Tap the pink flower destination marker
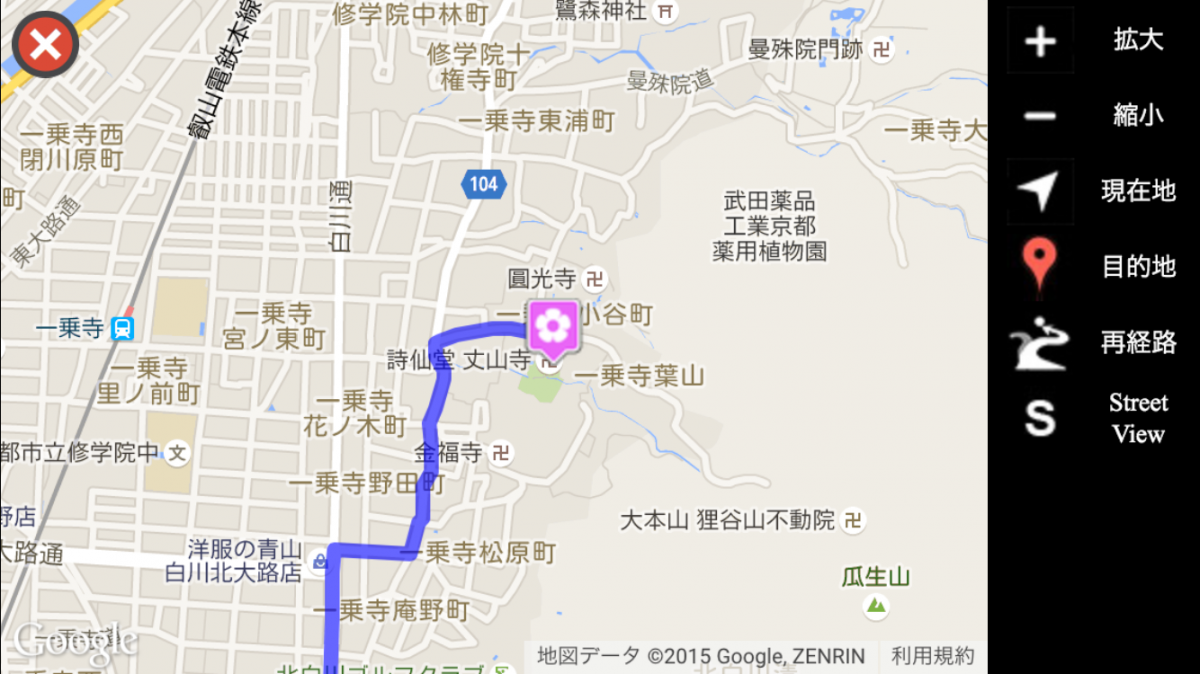Screen dimensions: 1200x674 pyautogui.click(x=551, y=326)
